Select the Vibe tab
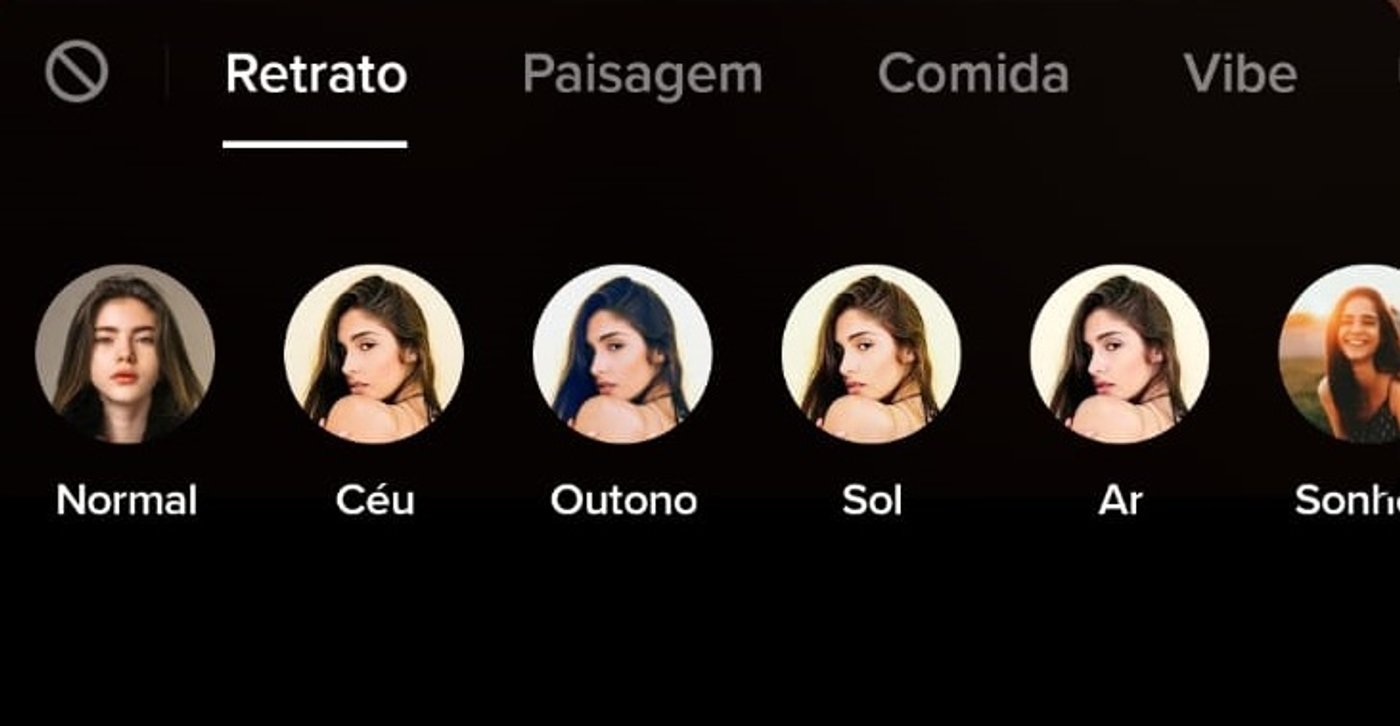Viewport: 1400px width, 726px height. tap(1240, 74)
